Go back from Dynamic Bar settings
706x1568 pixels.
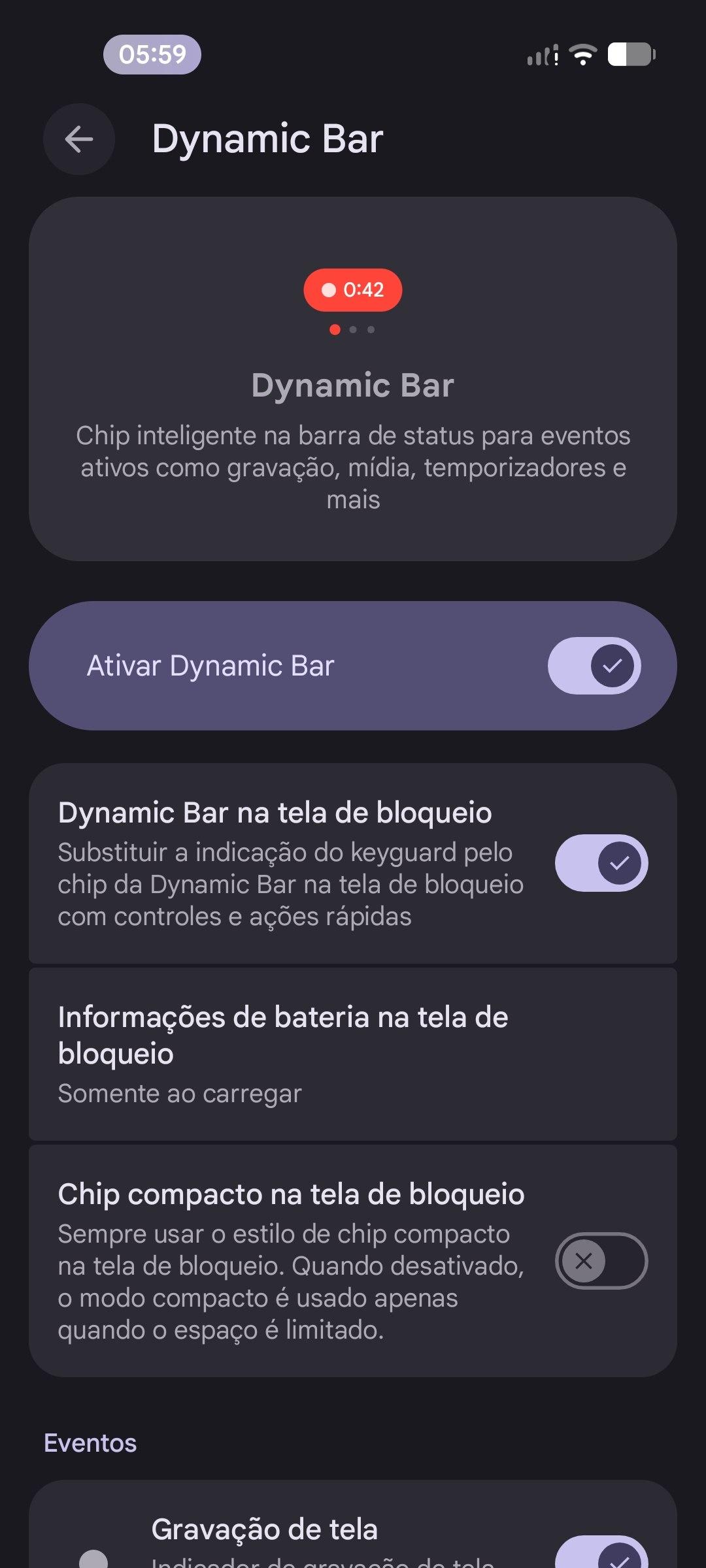(x=79, y=139)
